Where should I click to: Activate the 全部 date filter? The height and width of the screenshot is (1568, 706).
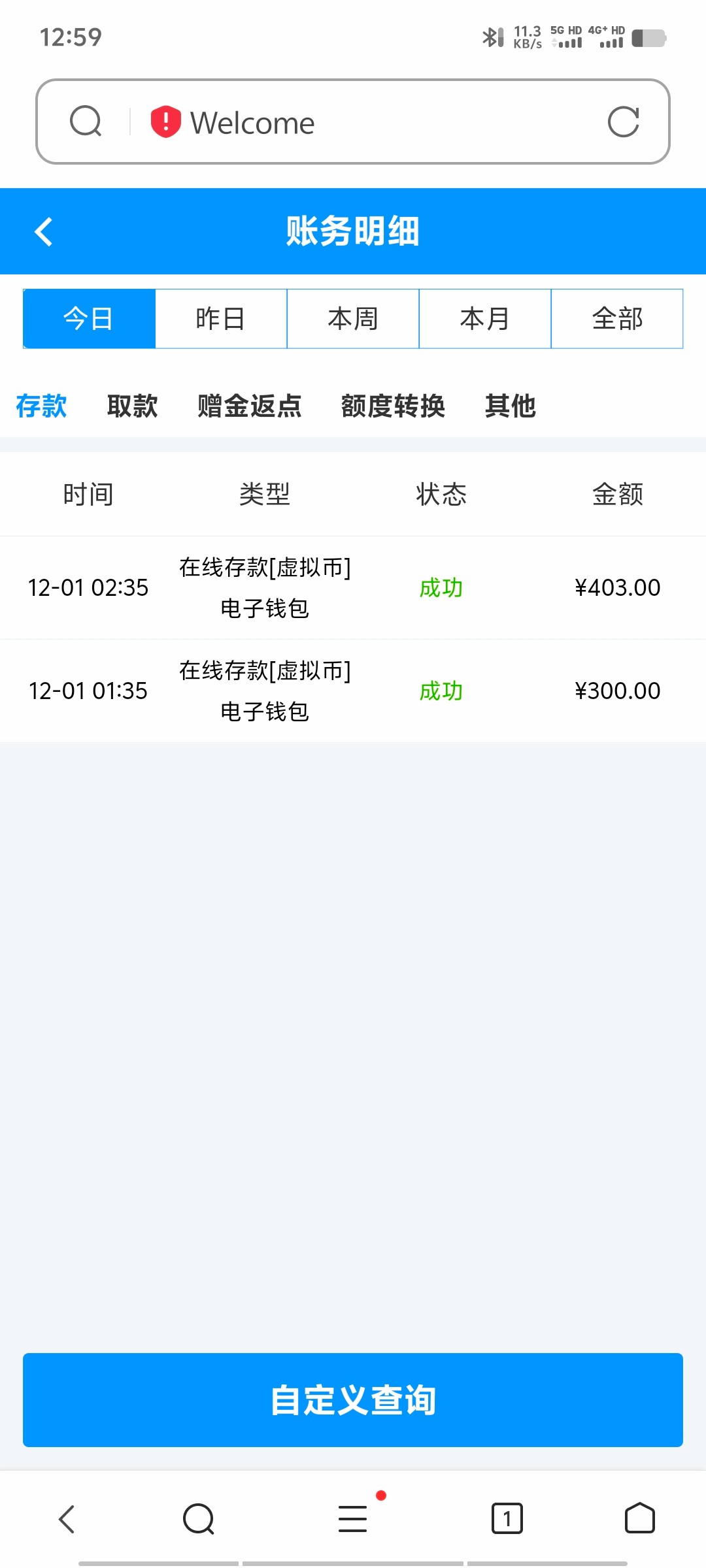(x=617, y=318)
